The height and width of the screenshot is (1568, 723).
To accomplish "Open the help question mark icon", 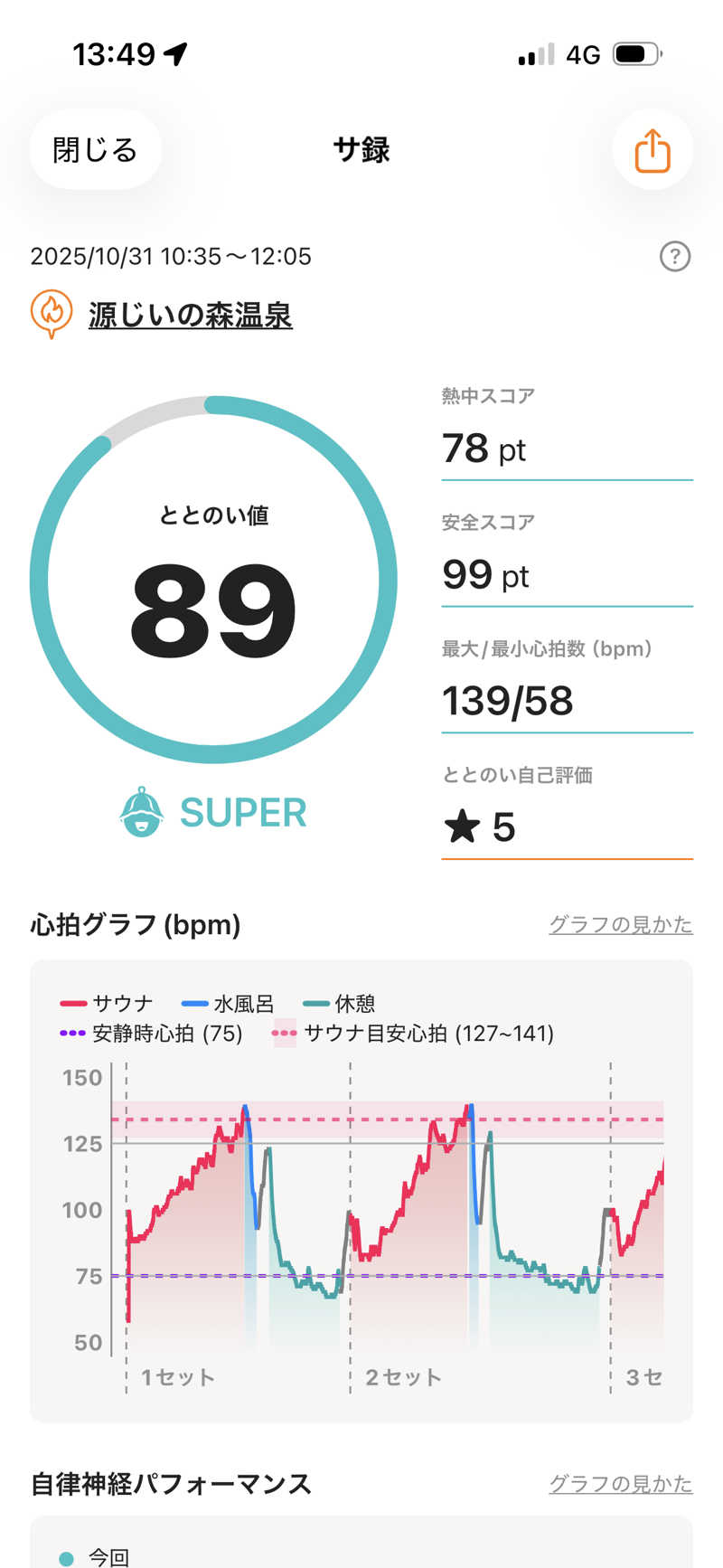I will click(674, 257).
